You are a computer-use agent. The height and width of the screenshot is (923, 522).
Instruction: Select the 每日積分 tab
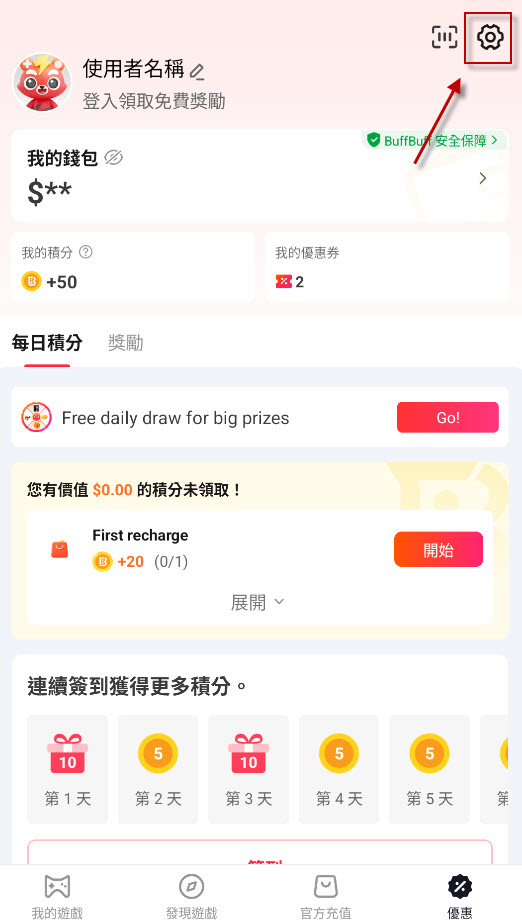[47, 343]
